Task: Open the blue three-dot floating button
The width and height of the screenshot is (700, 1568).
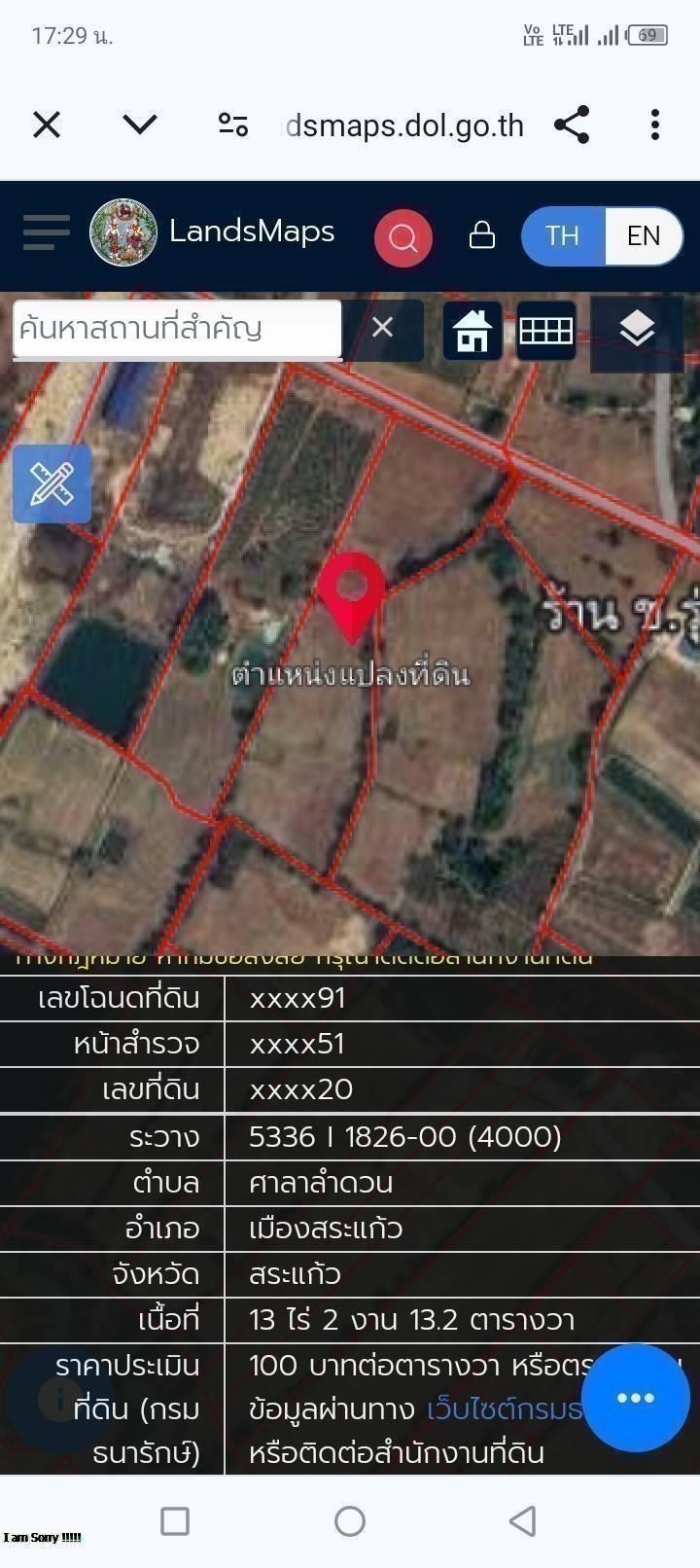Action: 636,1398
